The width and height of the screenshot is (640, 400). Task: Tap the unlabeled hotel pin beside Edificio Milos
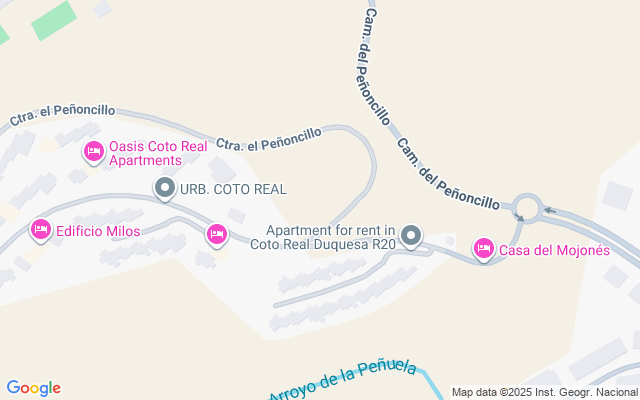(x=215, y=234)
